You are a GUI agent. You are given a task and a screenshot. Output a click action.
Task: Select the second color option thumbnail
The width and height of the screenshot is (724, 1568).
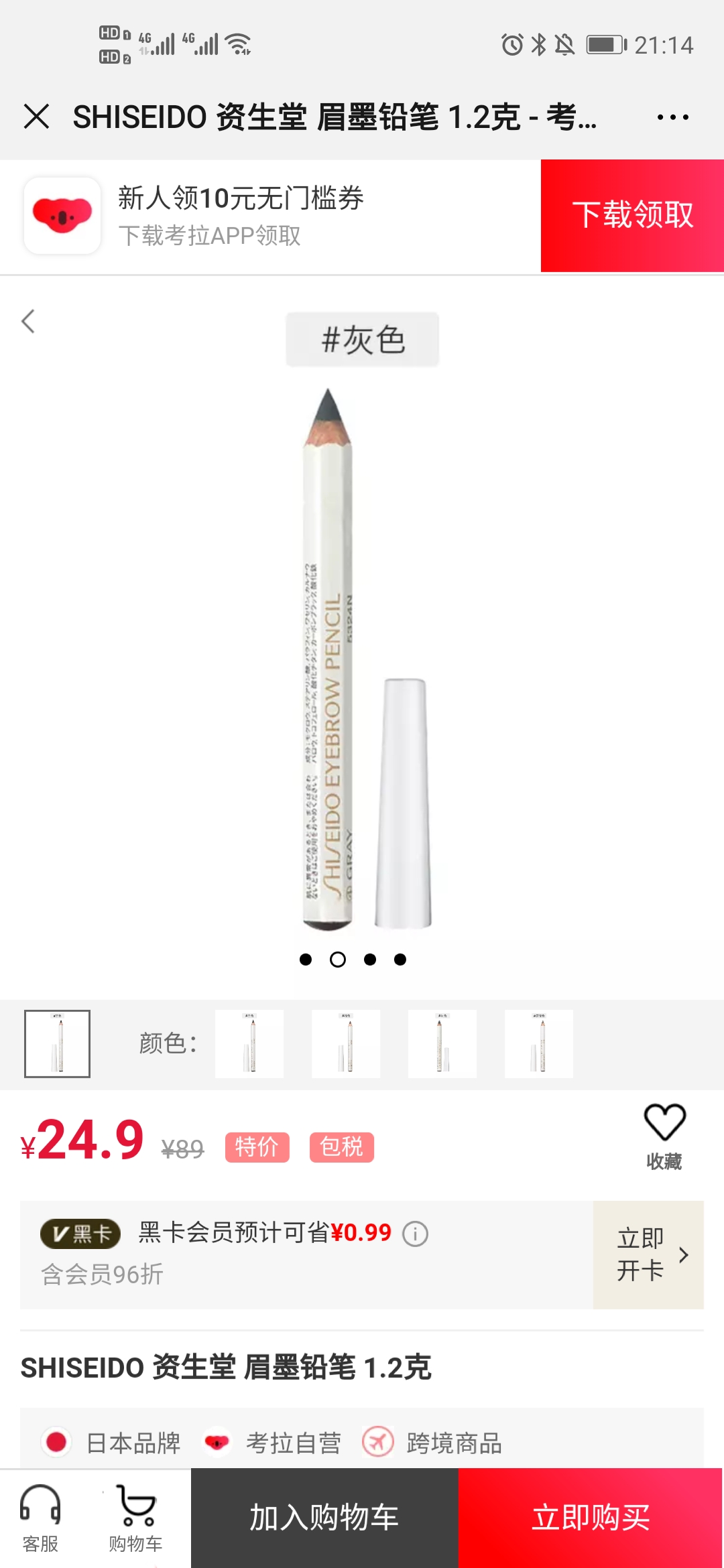346,1043
